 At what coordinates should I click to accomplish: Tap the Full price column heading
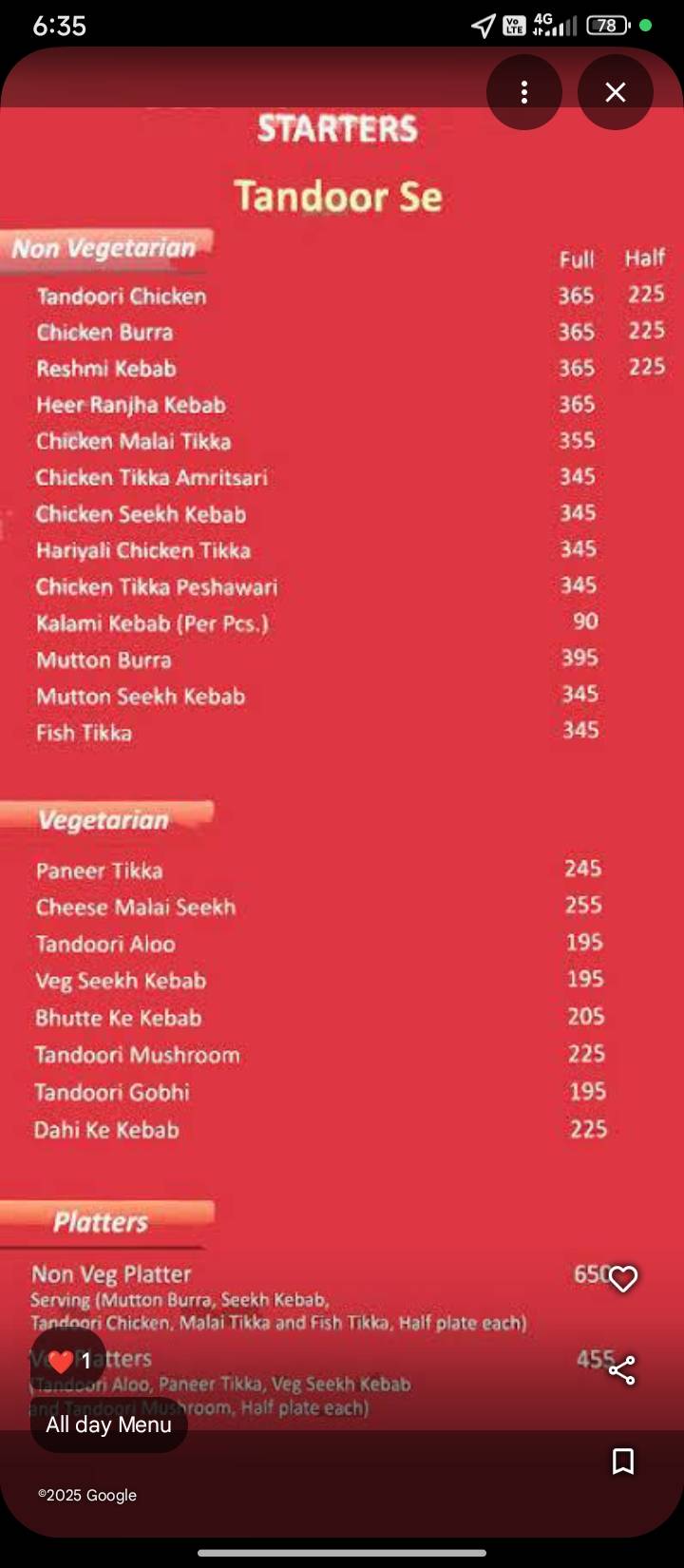576,259
